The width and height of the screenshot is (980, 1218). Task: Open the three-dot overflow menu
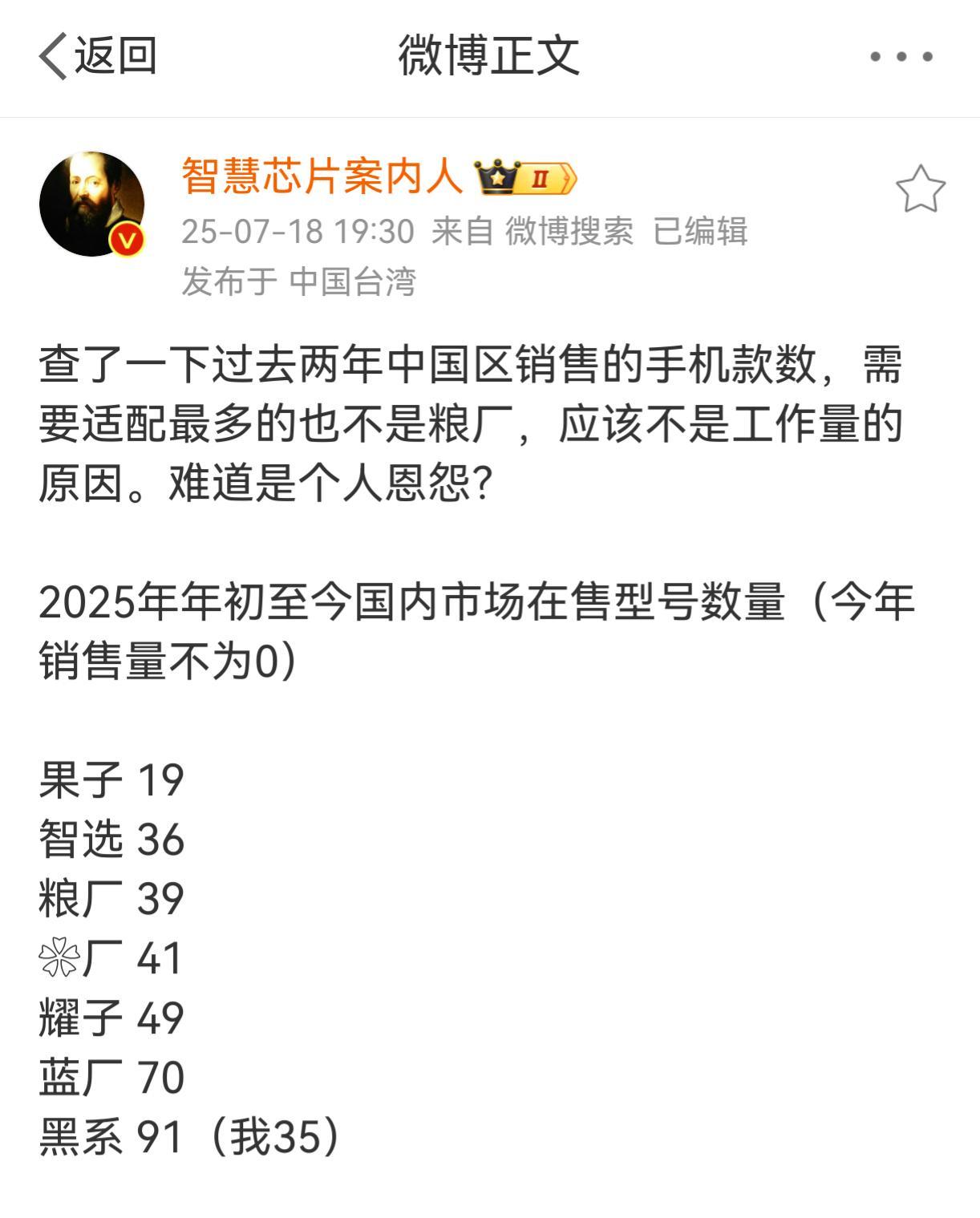click(901, 56)
